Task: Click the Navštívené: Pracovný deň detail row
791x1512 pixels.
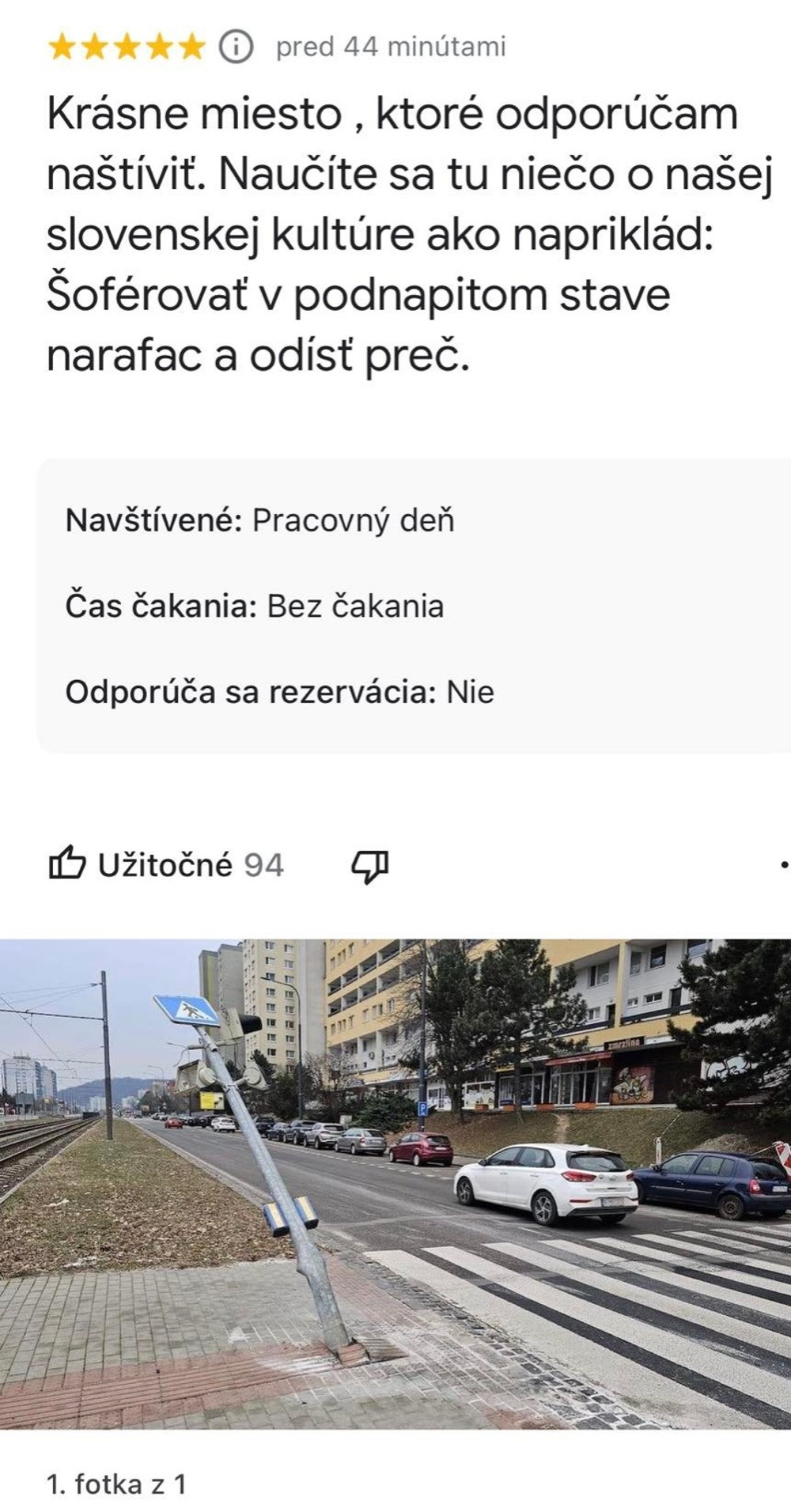Action: [x=261, y=520]
